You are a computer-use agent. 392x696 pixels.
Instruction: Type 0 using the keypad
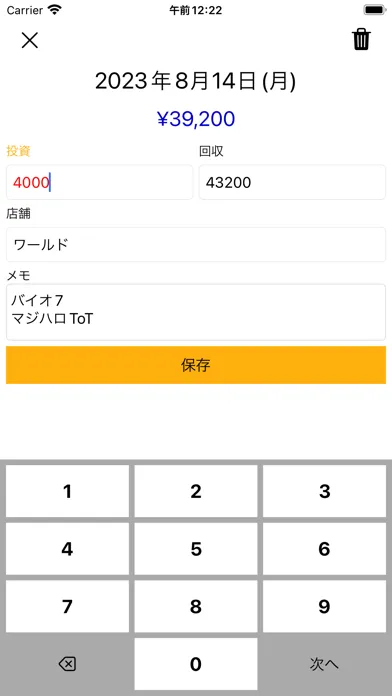[196, 664]
